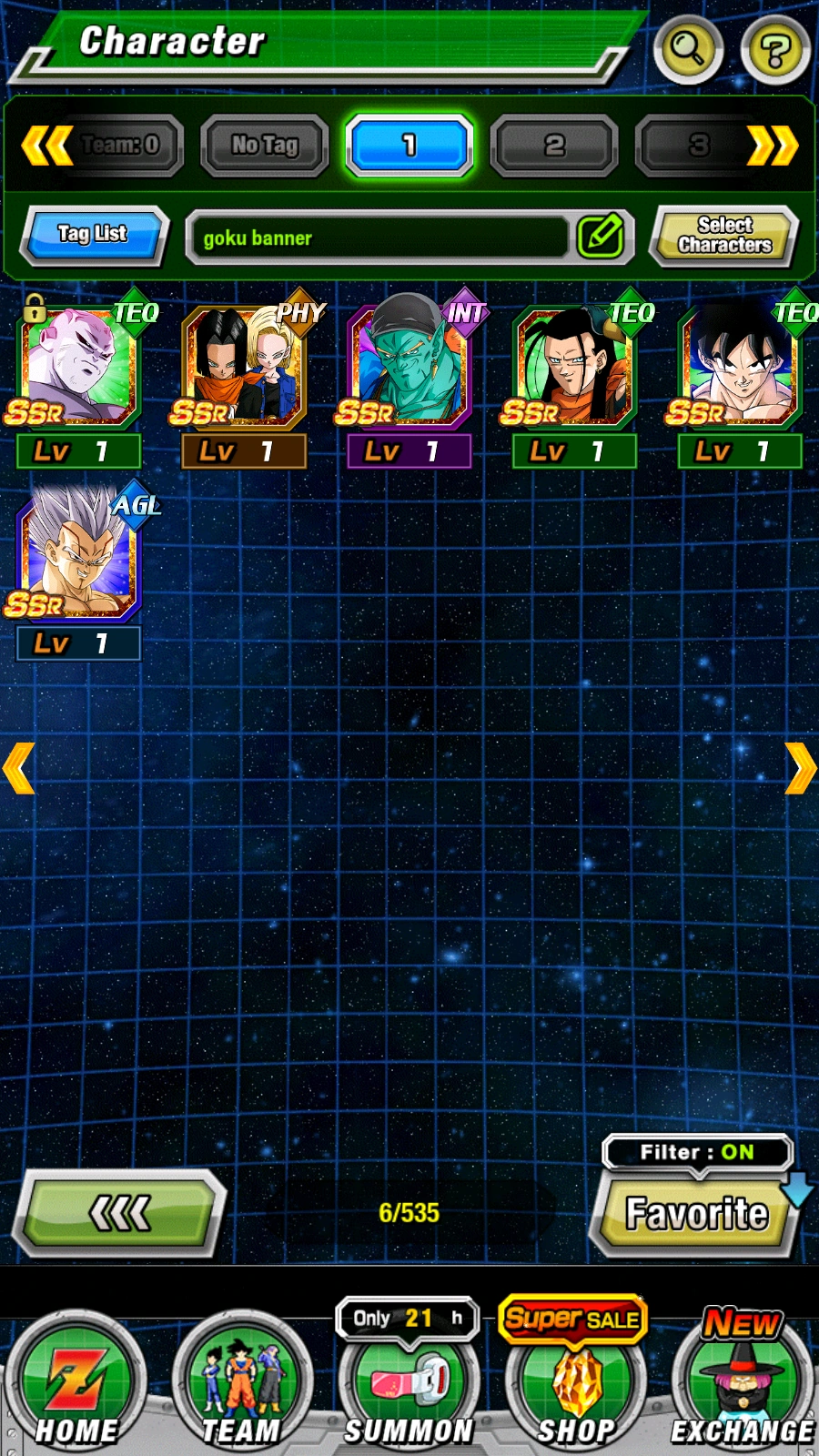819x1456 pixels.
Task: Tap the green back arrows button
Action: coord(119,1213)
